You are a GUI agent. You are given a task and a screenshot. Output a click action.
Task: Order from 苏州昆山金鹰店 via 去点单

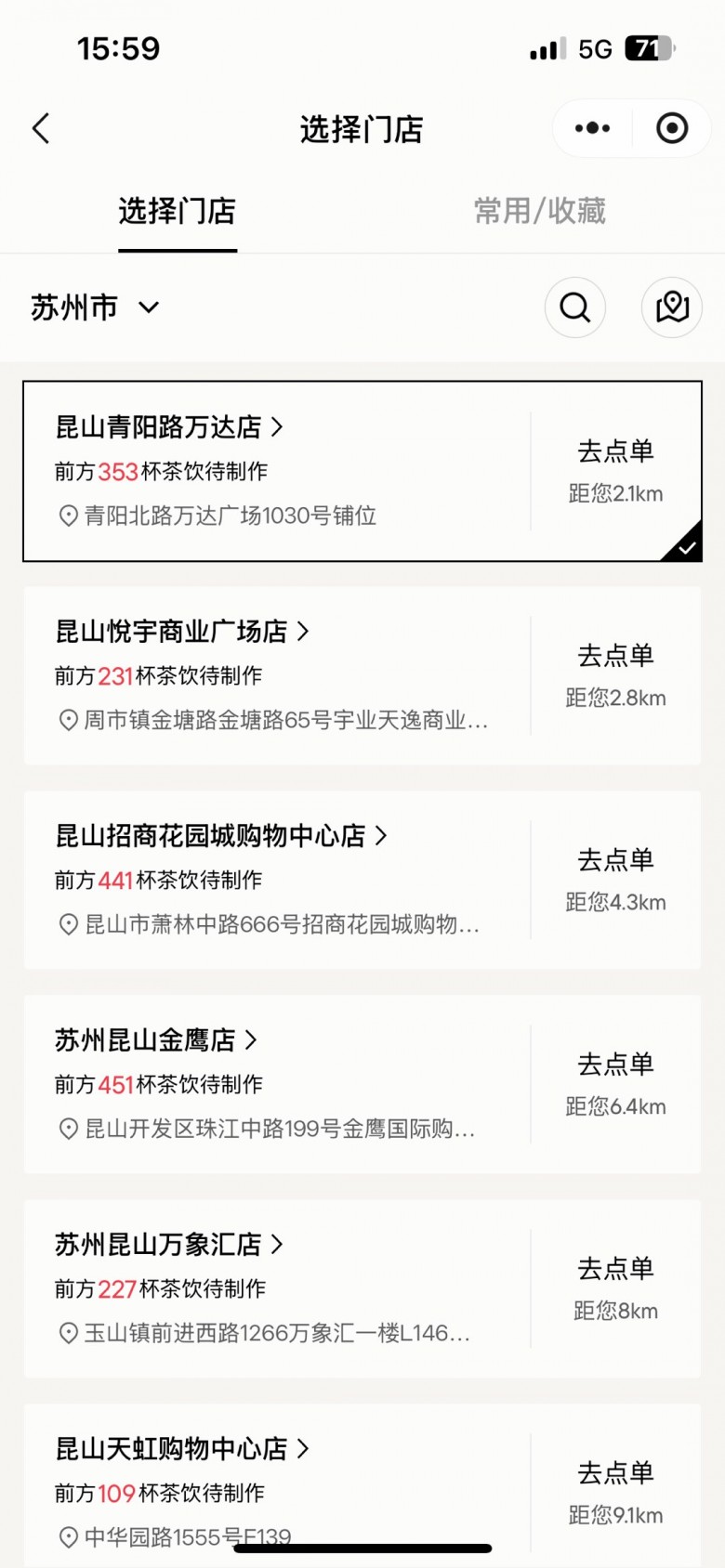point(615,1065)
